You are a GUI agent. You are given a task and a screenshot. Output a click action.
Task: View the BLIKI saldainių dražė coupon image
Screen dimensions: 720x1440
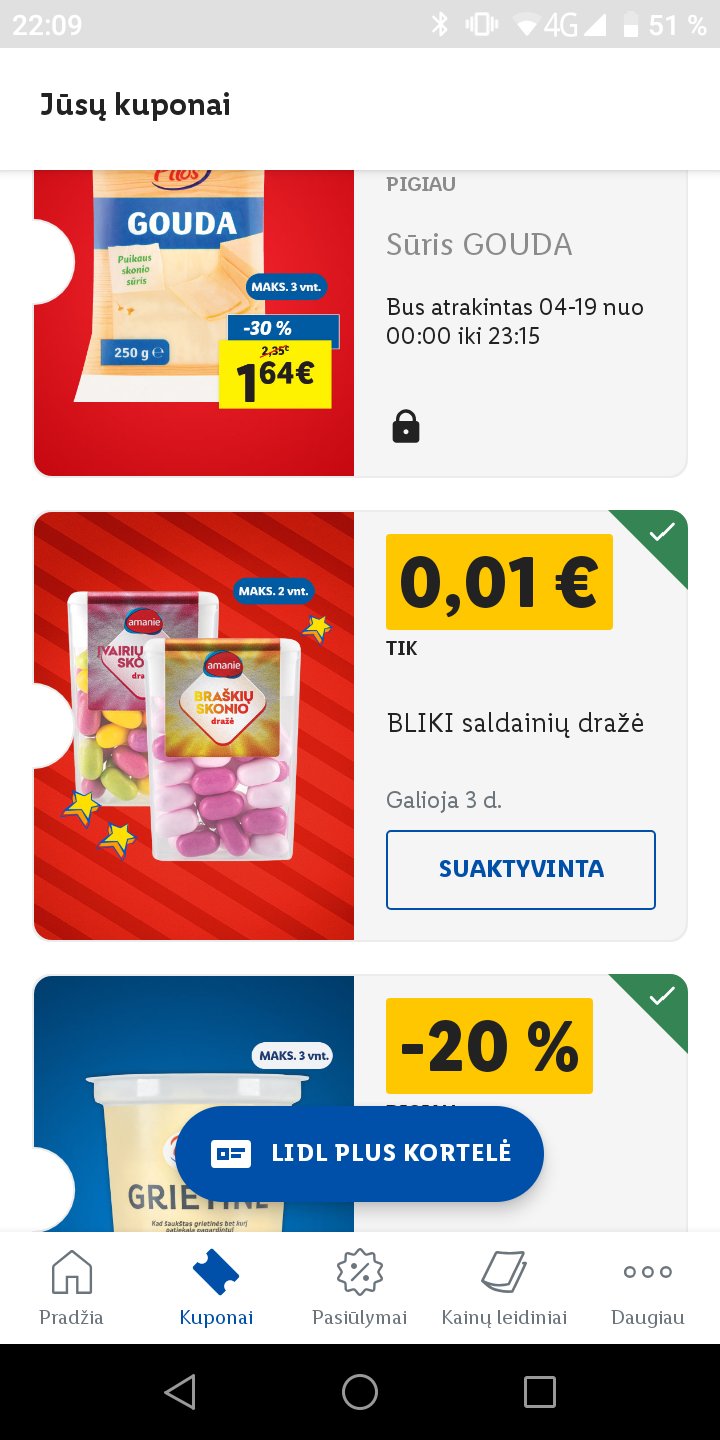[194, 726]
